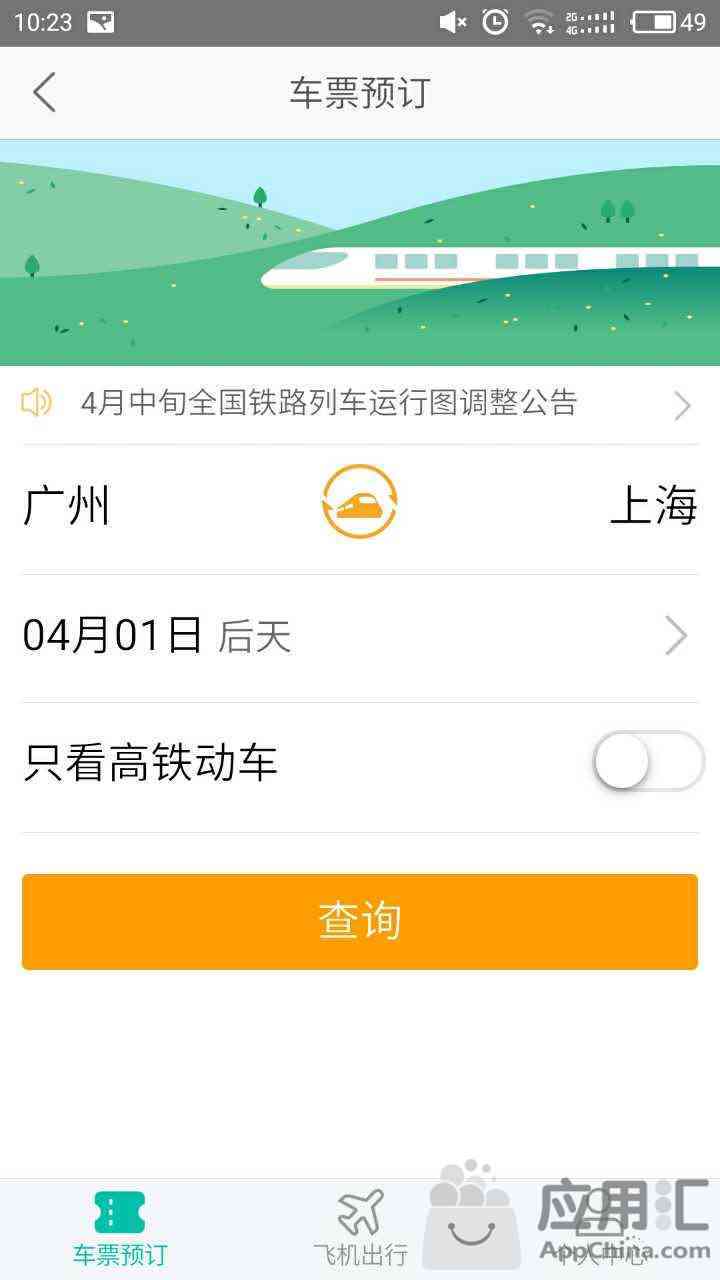Pick a different date than 04月01日

[x=360, y=637]
